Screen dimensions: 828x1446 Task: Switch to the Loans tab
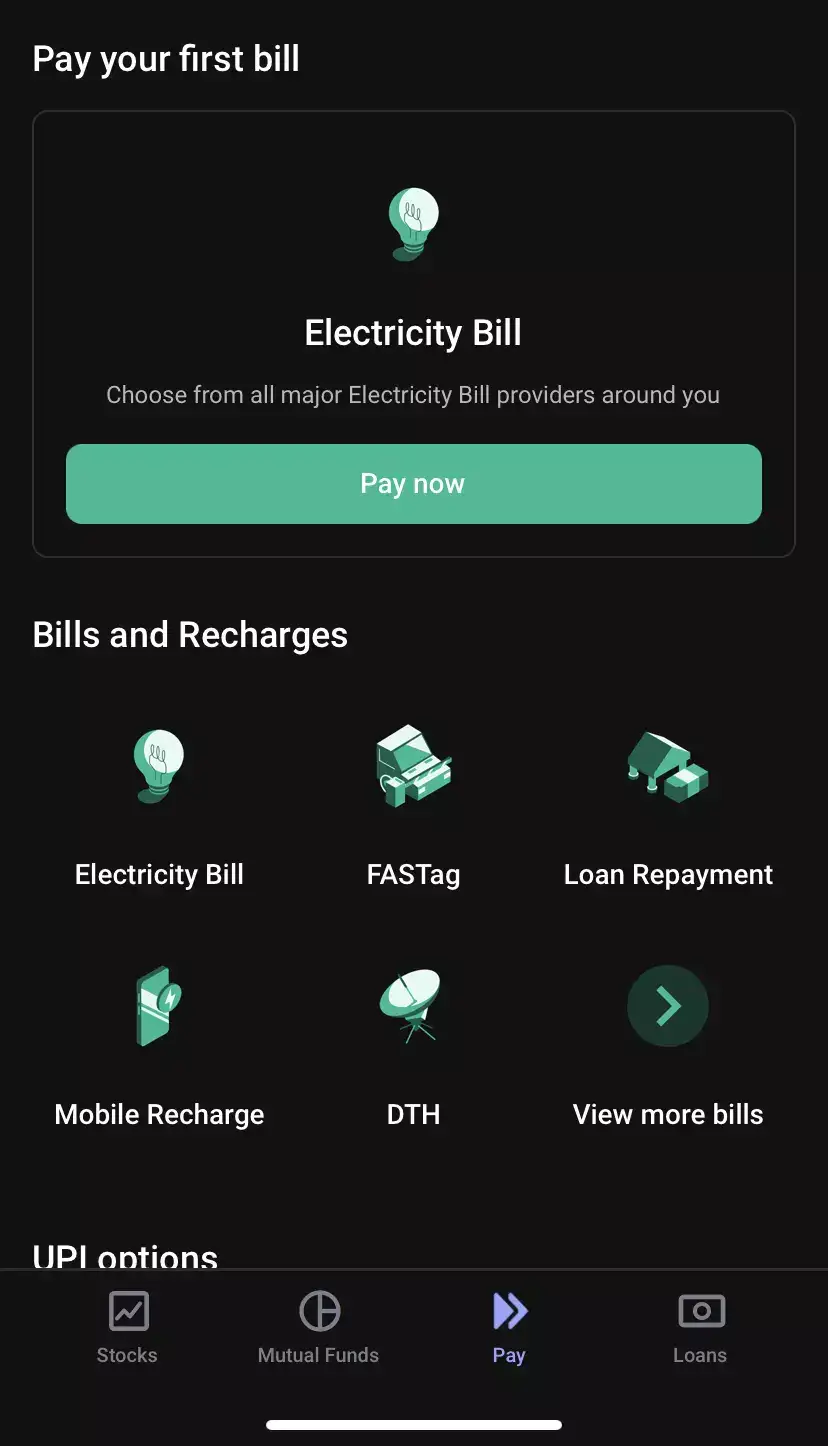point(700,1327)
